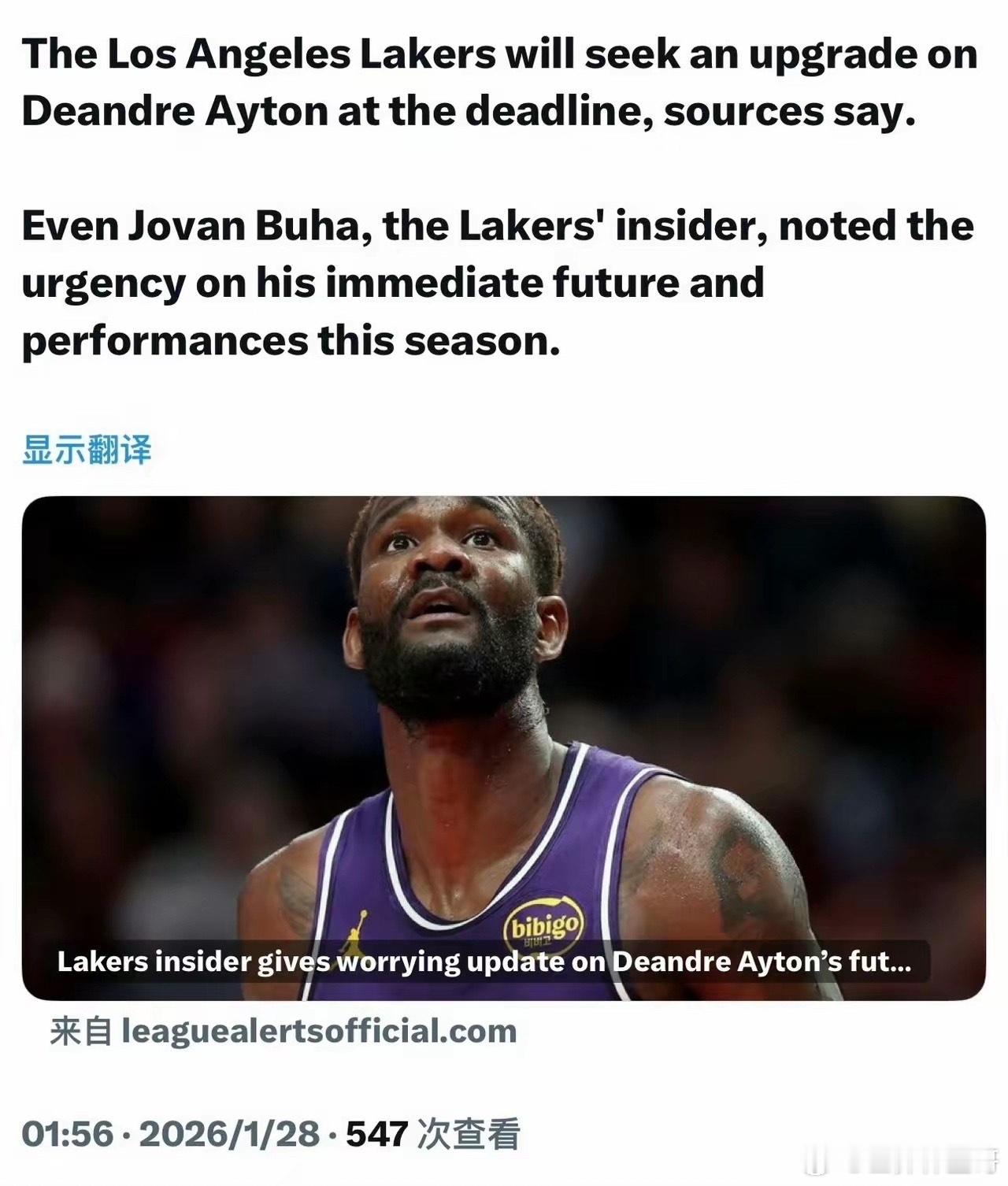
Task: Open the 显示翻译 translation link
Action: 89,450
